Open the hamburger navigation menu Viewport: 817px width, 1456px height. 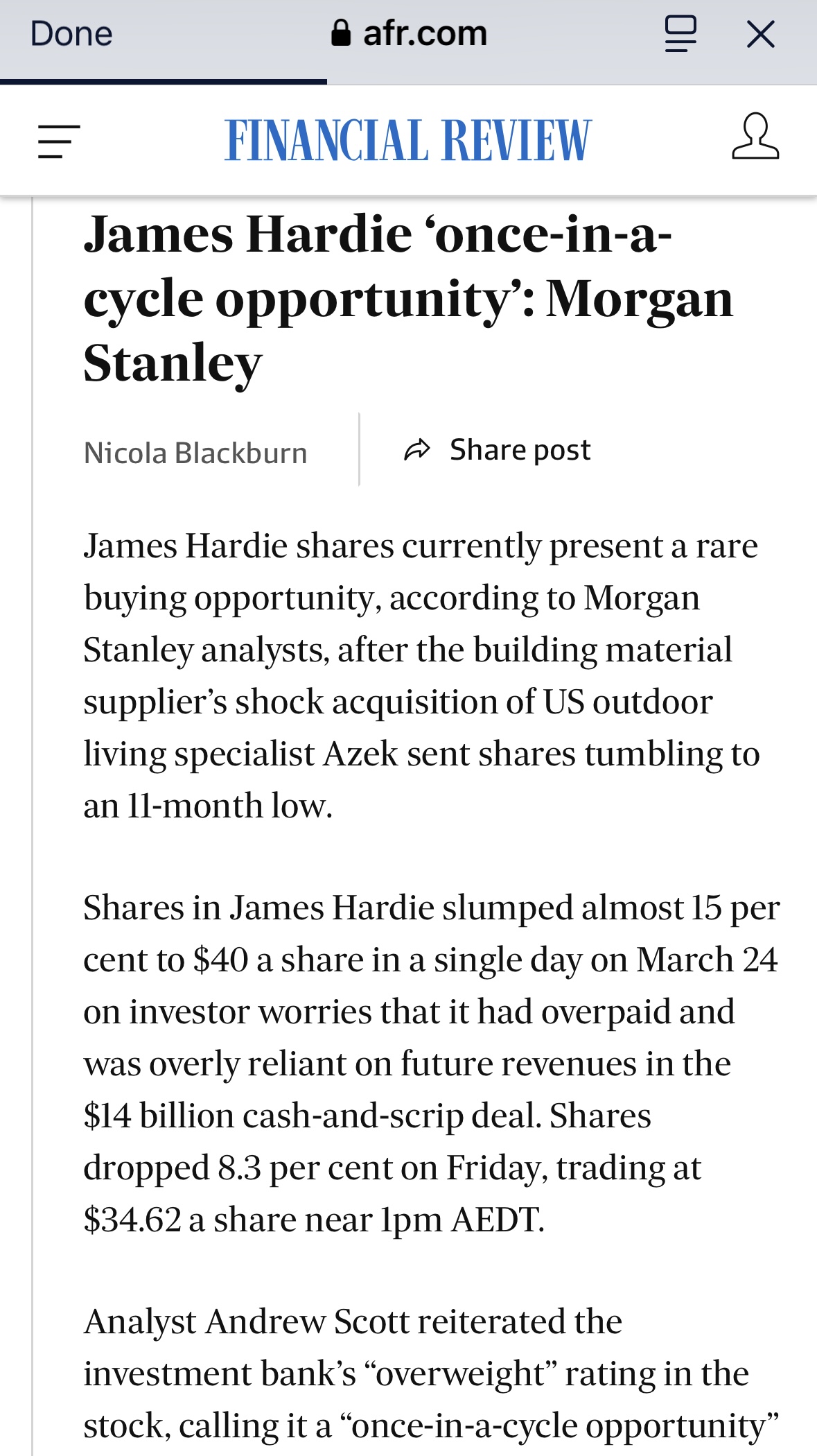click(59, 141)
